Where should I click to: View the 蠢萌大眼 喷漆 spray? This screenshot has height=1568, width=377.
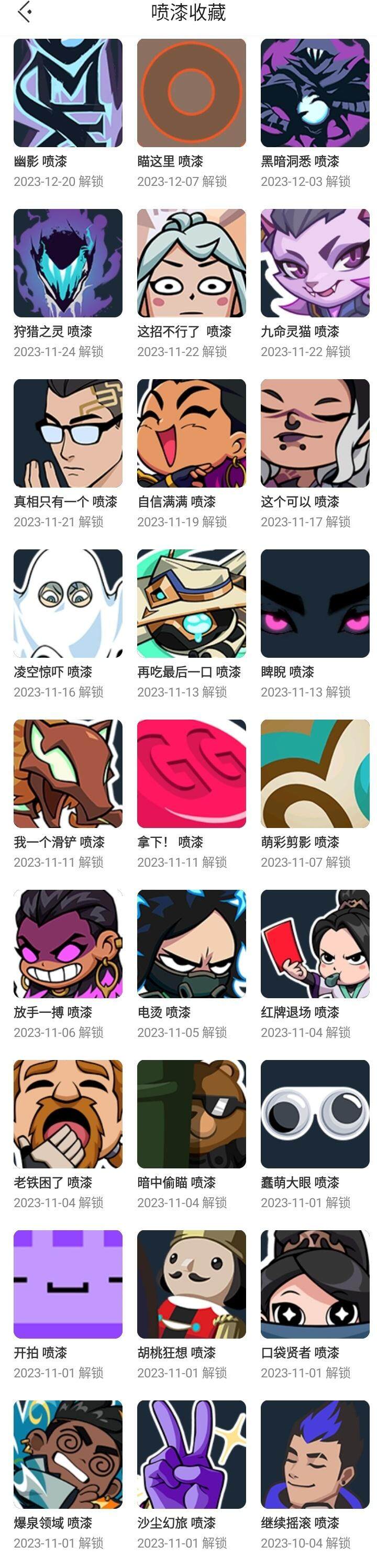[315, 1113]
